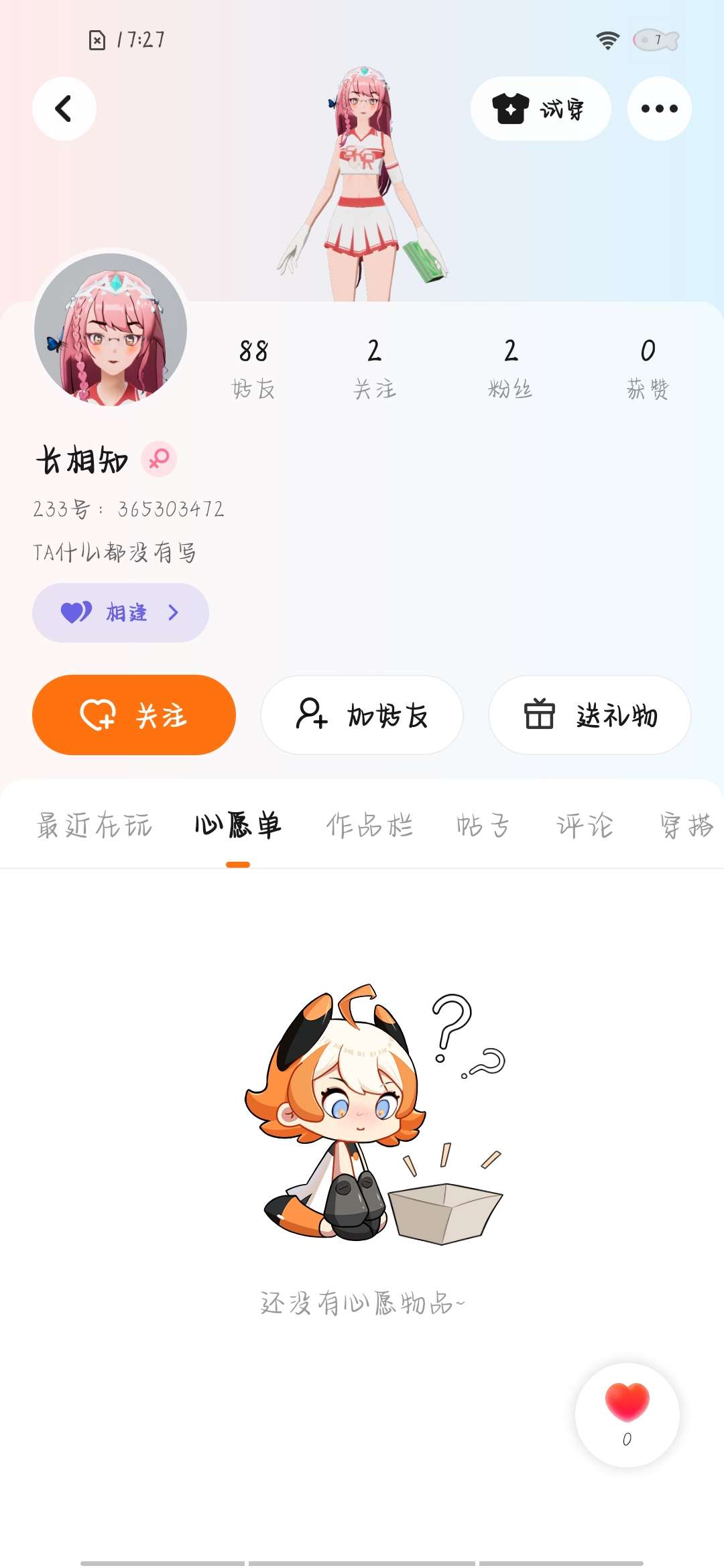
Task: Open 长相知's profile avatar picture
Action: [111, 329]
